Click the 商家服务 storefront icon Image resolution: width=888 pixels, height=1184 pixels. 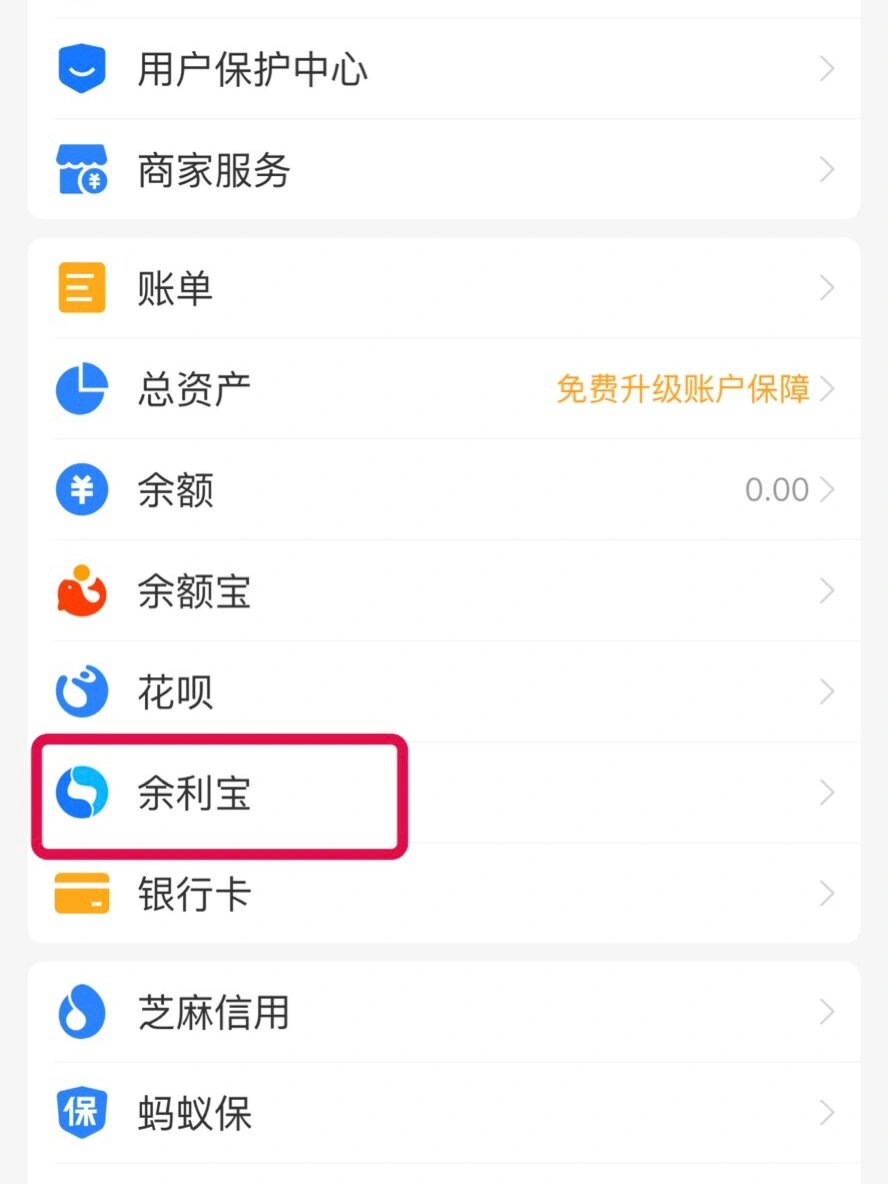(80, 170)
